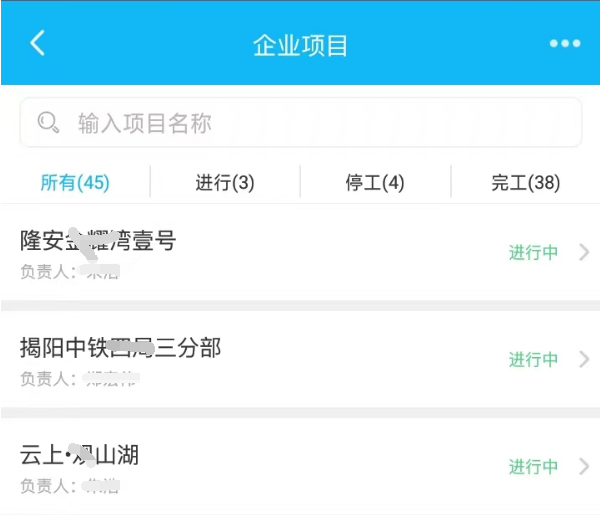Select the 完工(38) tab
The image size is (600, 515).
tap(525, 183)
